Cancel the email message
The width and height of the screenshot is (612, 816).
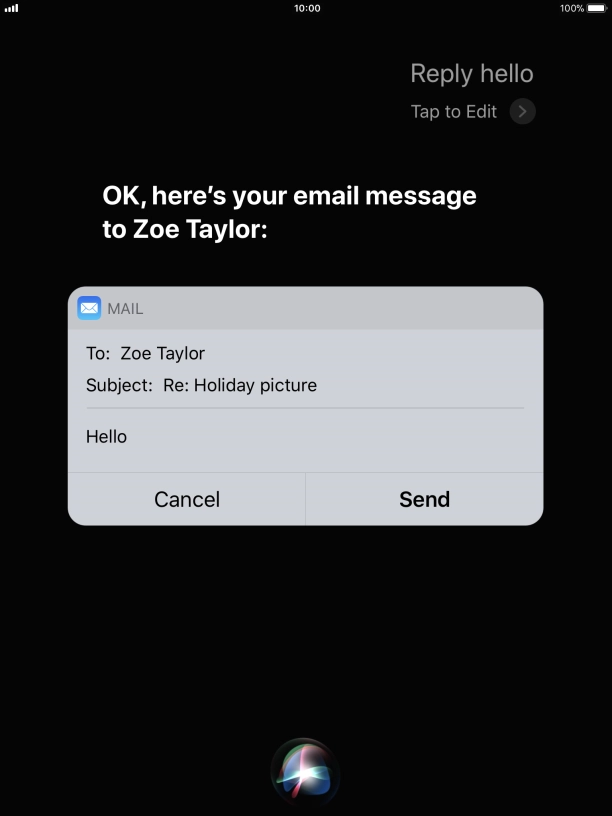187,499
